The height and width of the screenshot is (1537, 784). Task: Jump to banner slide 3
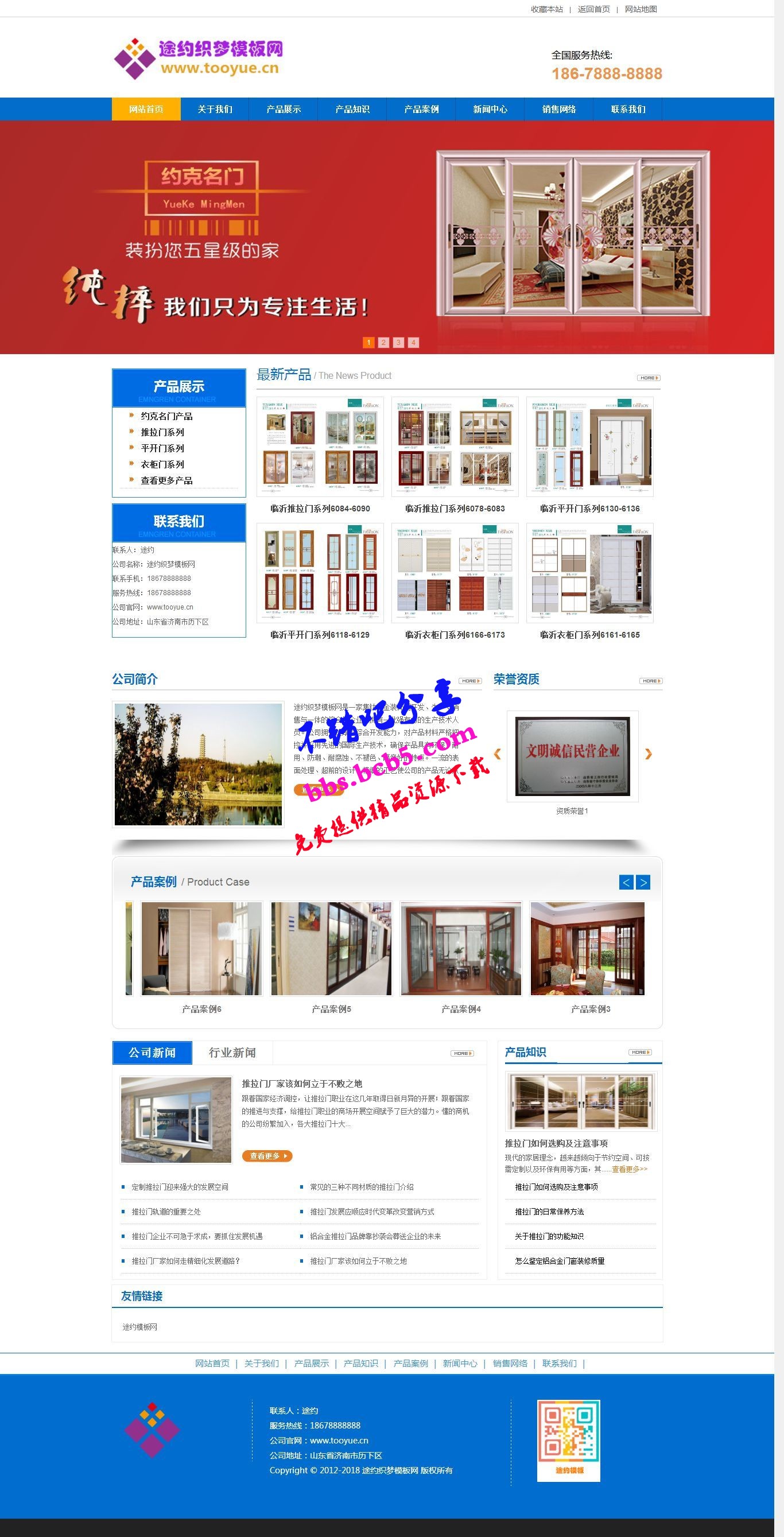398,343
